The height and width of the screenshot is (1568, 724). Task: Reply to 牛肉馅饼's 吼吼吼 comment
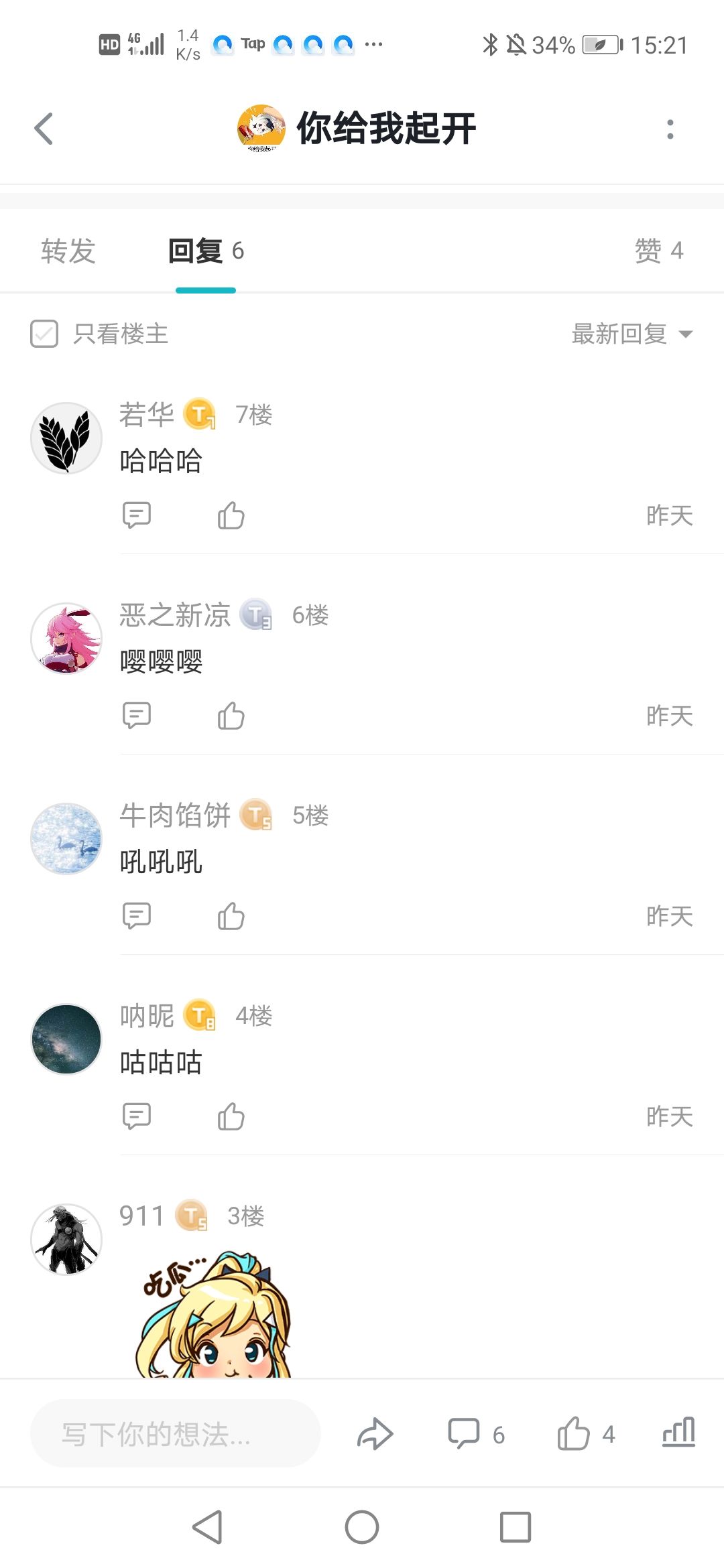[137, 915]
